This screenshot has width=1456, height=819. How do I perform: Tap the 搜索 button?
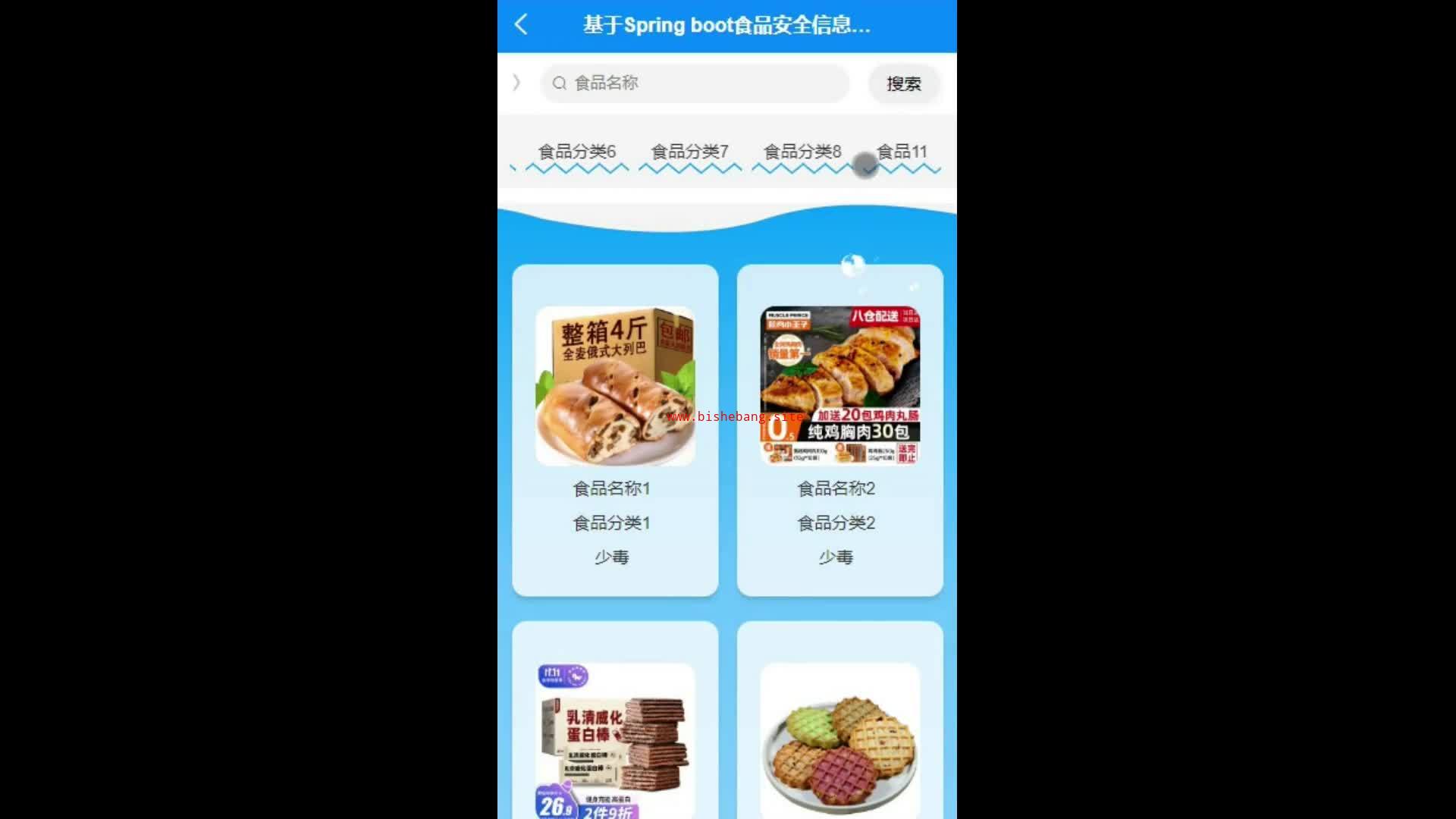tap(903, 83)
